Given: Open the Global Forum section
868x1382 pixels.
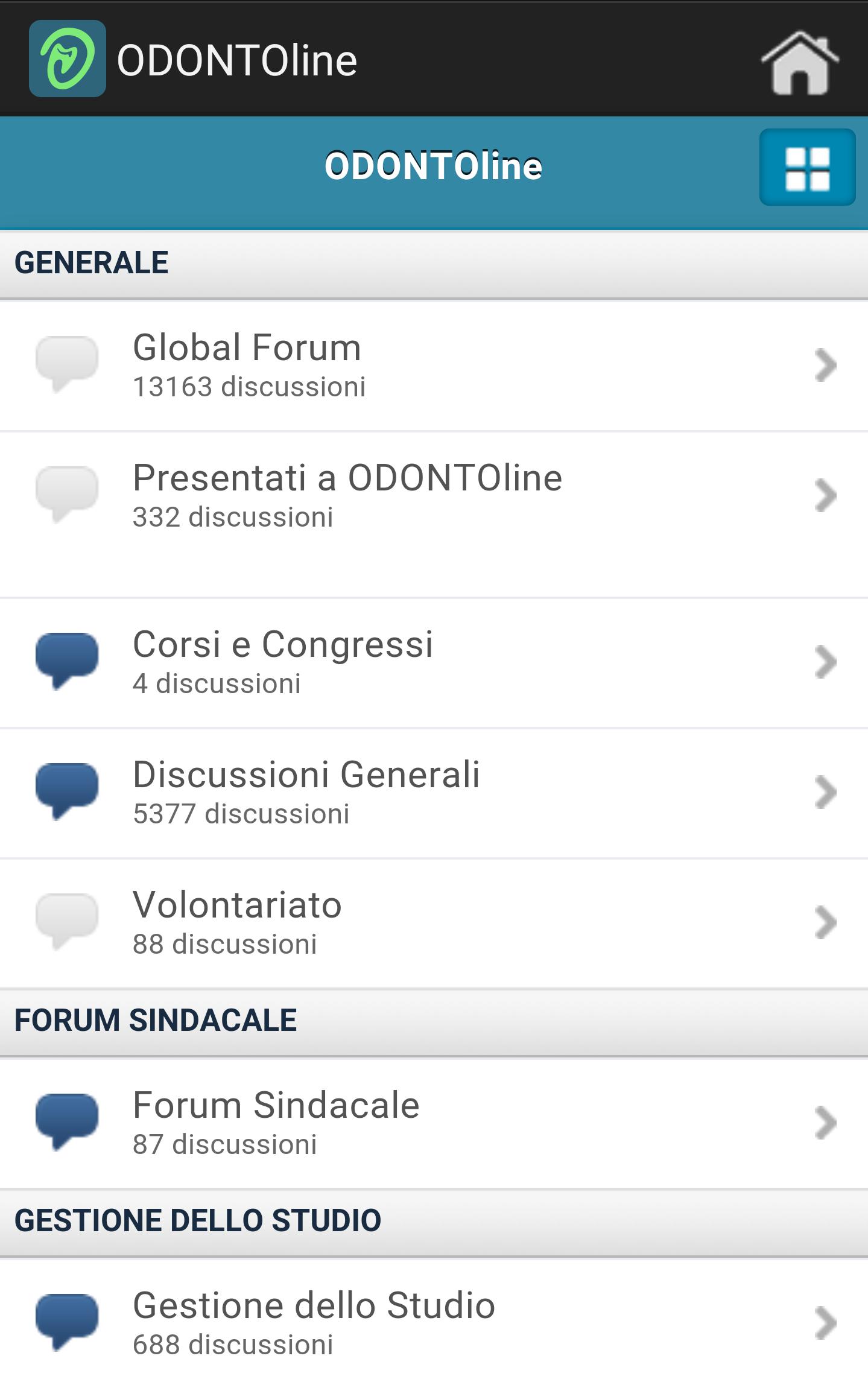Looking at the screenshot, I should [434, 366].
